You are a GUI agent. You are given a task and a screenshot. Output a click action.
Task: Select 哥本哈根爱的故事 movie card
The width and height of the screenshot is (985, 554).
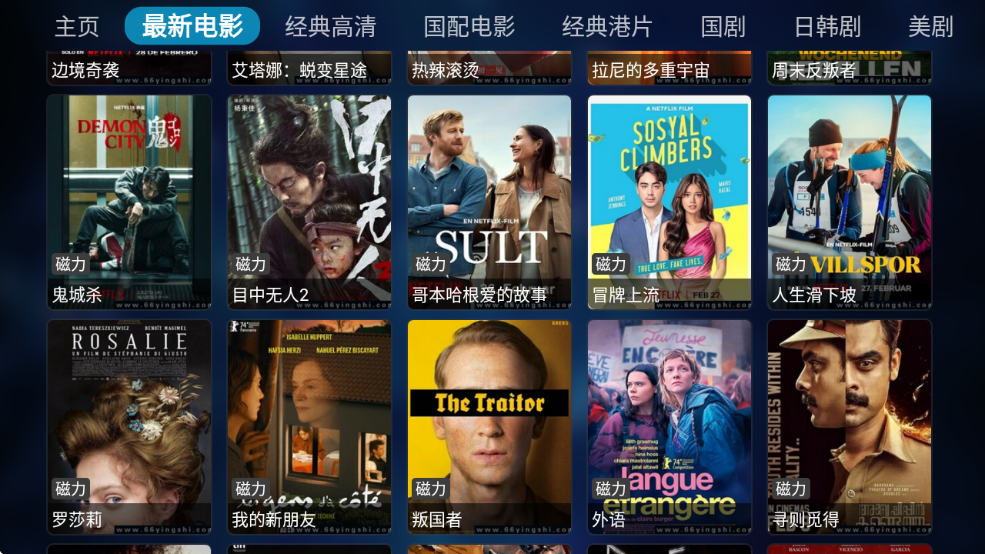click(489, 202)
